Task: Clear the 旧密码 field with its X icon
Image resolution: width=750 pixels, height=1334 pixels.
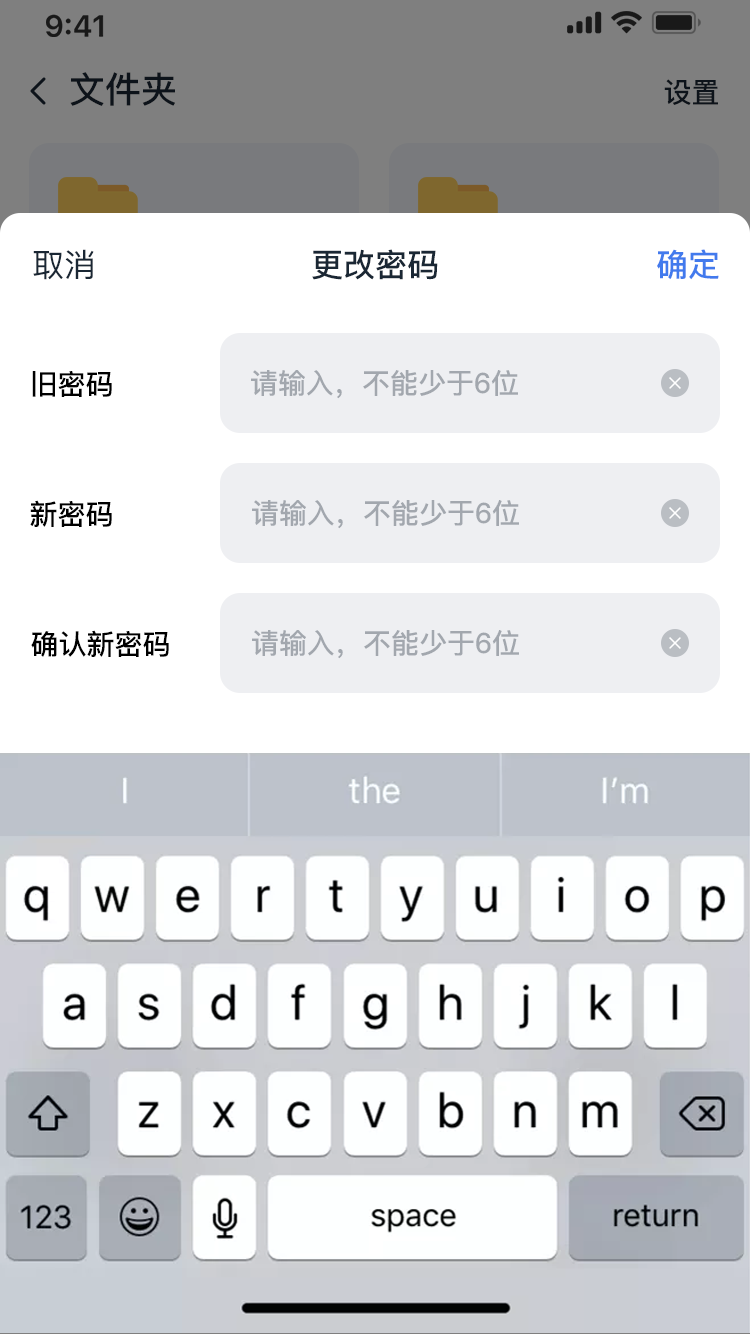Action: click(x=675, y=383)
